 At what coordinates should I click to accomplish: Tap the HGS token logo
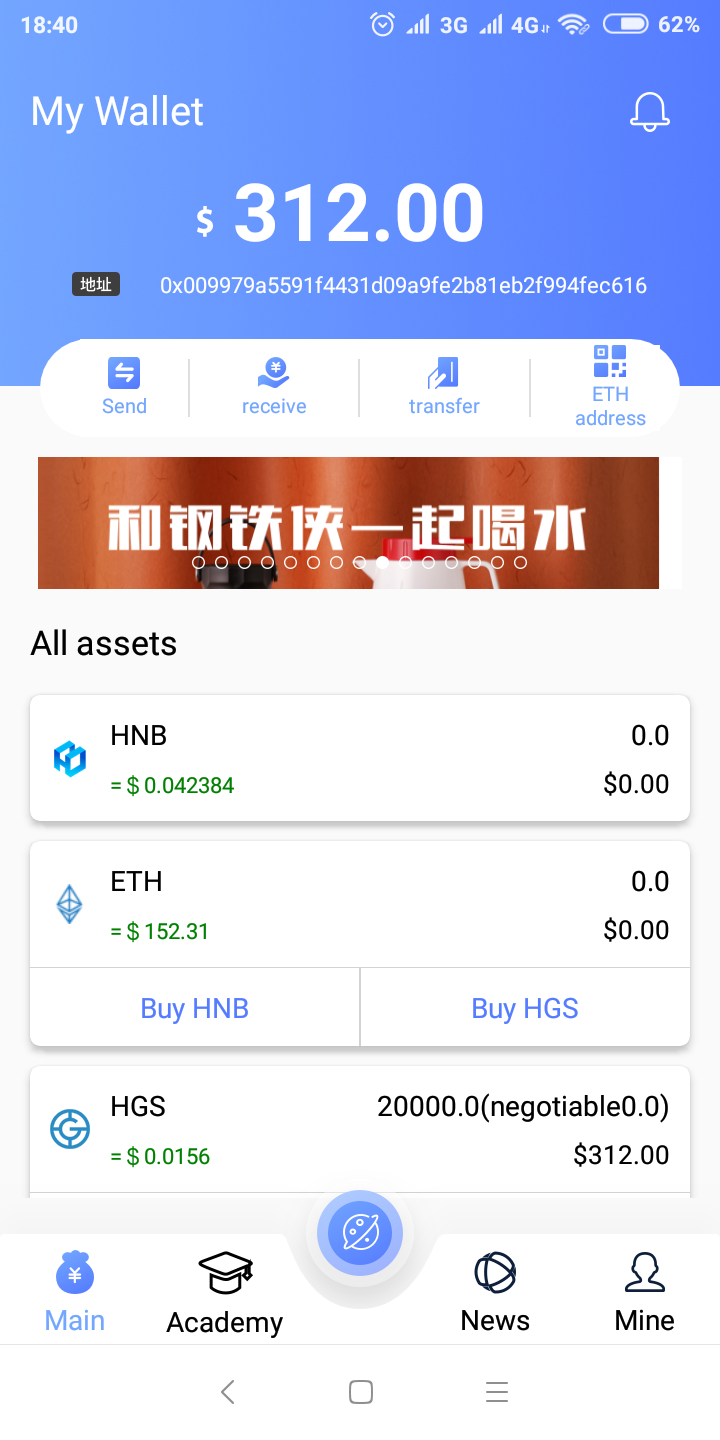(69, 1128)
